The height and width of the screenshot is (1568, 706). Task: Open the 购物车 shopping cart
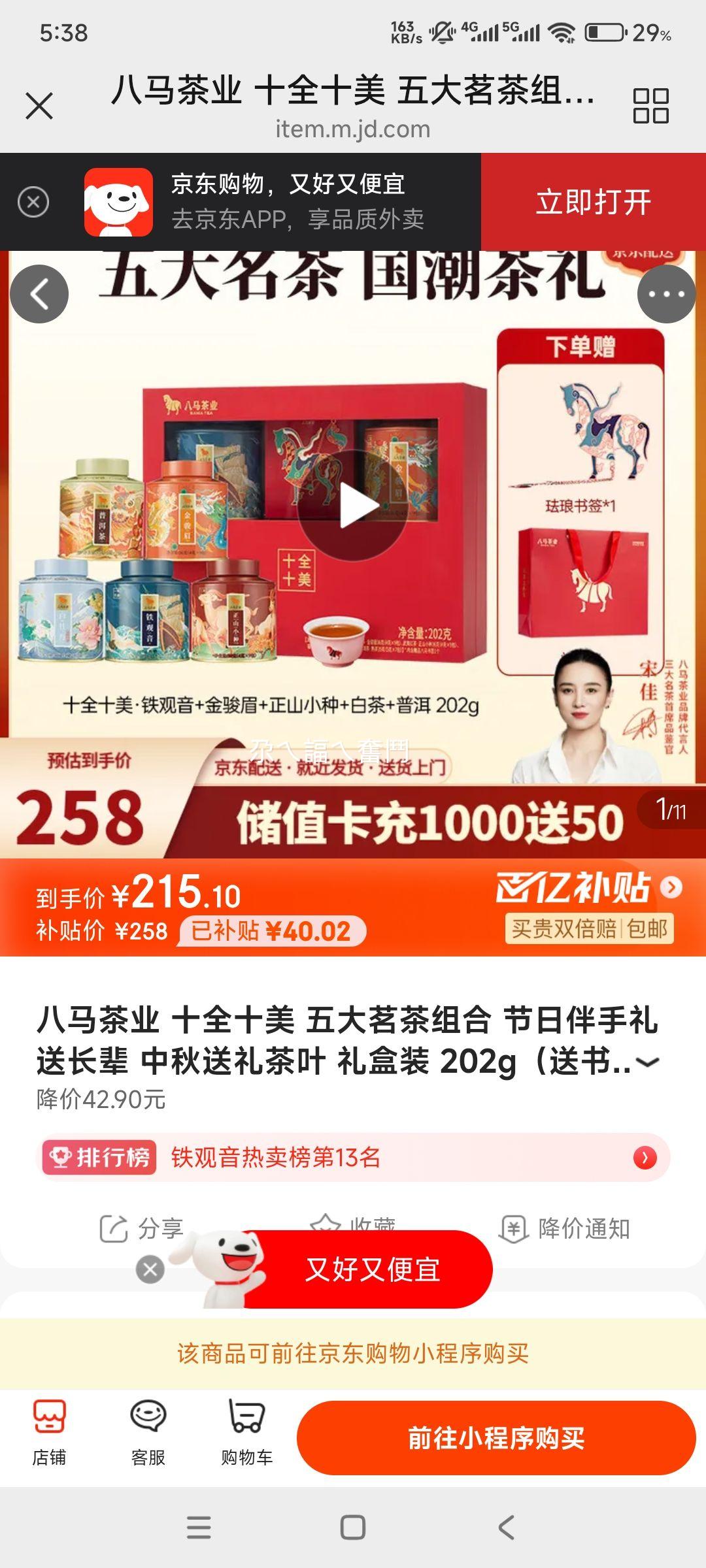pos(246,1437)
